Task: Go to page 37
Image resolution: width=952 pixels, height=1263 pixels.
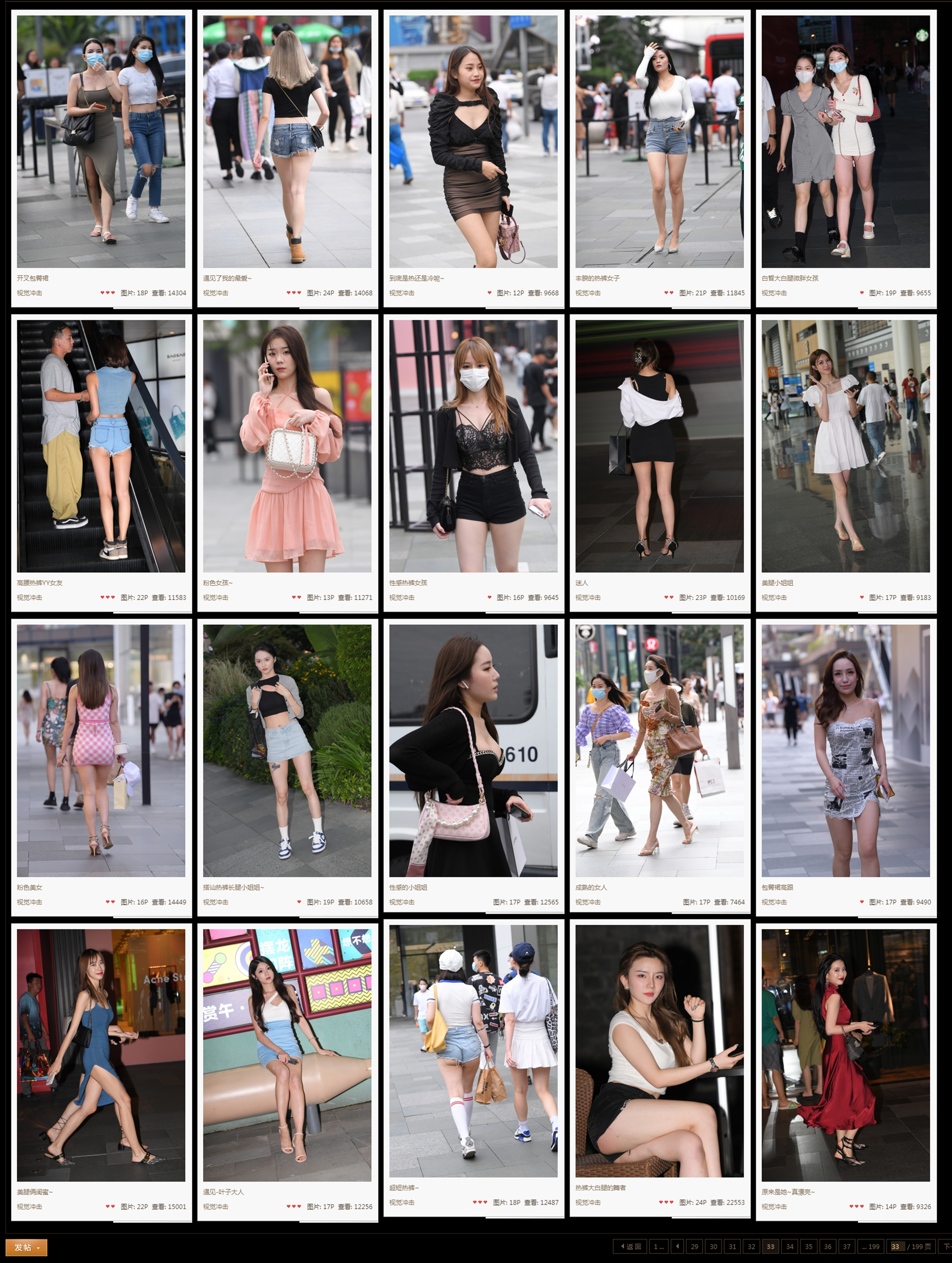Action: (x=846, y=1247)
